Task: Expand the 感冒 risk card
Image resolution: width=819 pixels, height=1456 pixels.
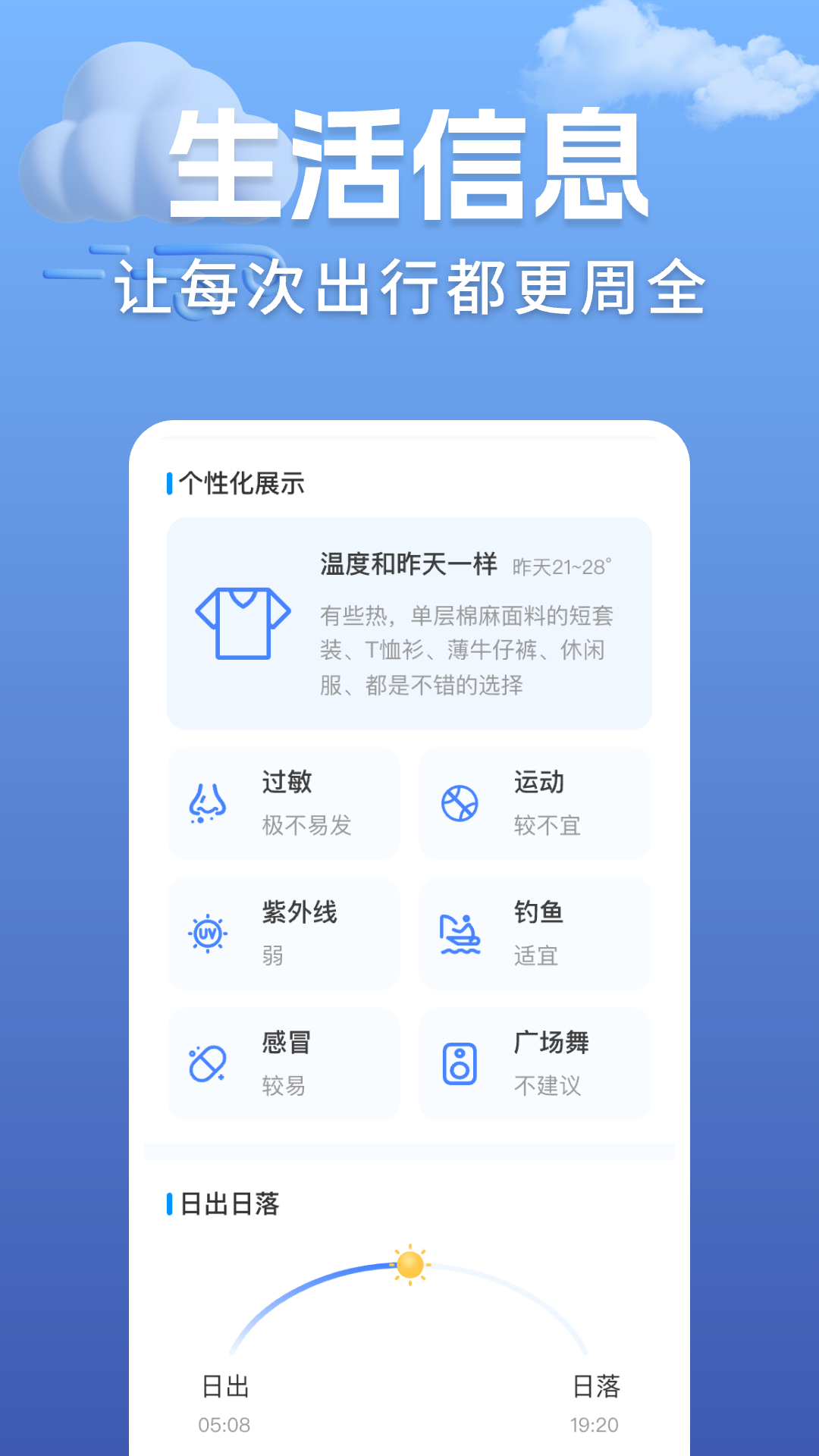Action: click(x=283, y=1063)
